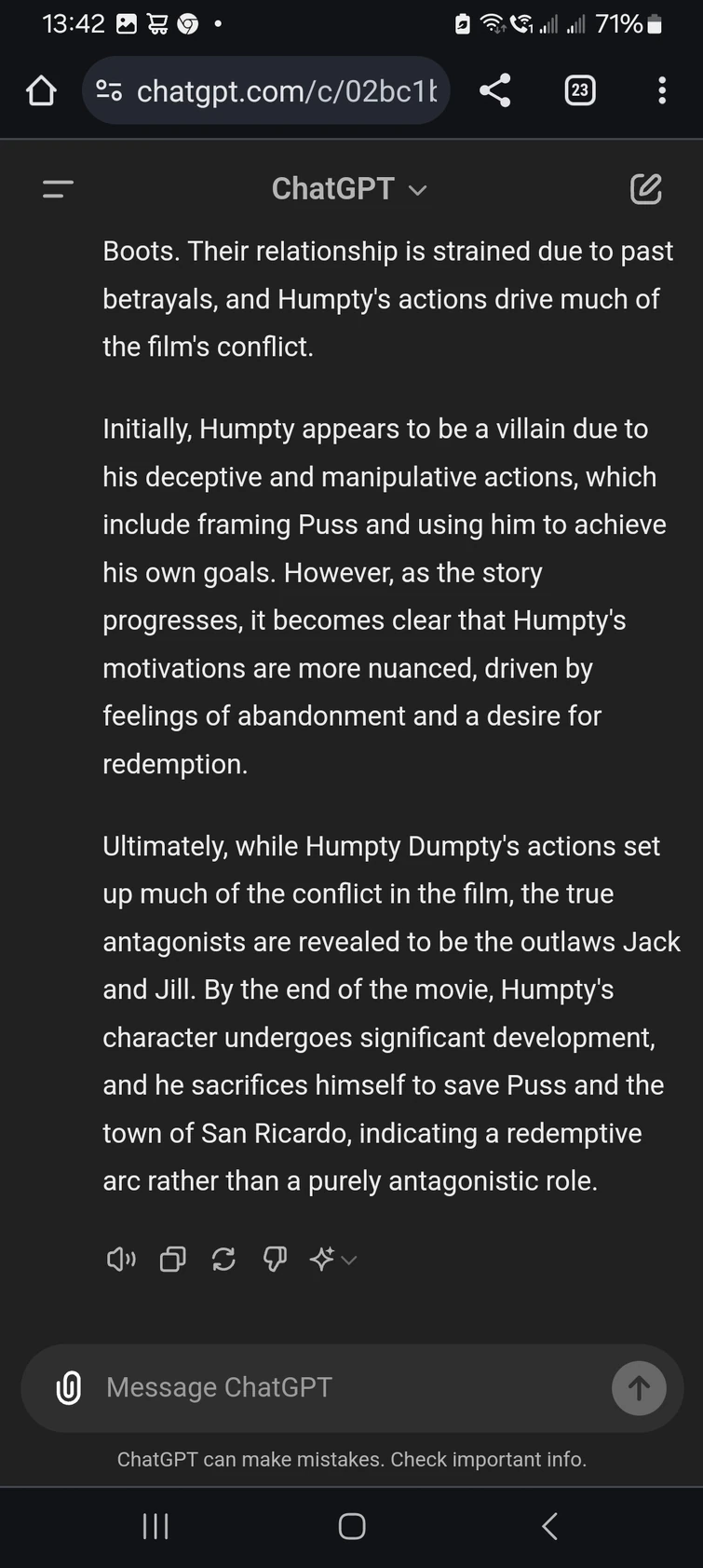Viewport: 703px width, 1568px height.
Task: Open the browser overflow menu
Action: pos(661,90)
